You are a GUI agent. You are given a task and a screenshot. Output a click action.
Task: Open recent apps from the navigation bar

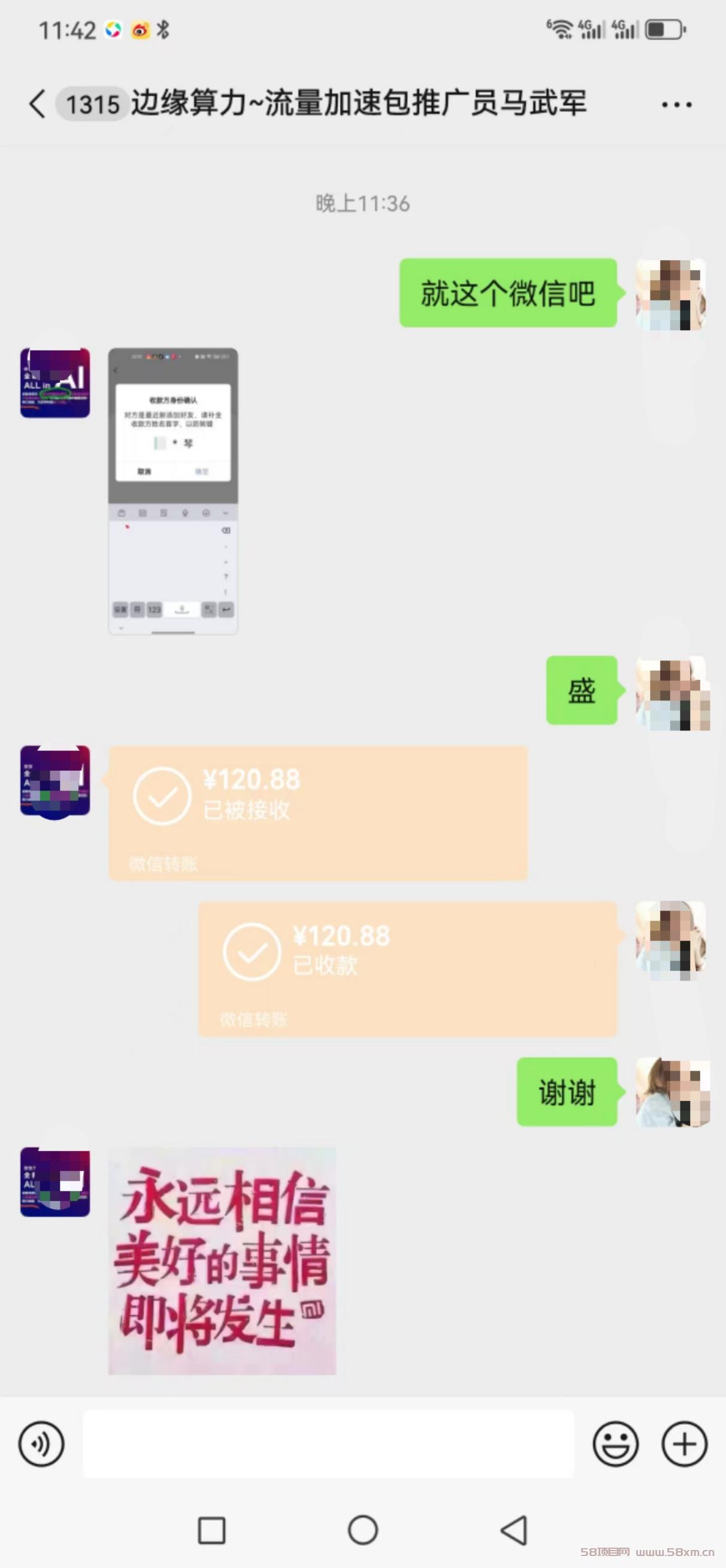click(212, 1530)
